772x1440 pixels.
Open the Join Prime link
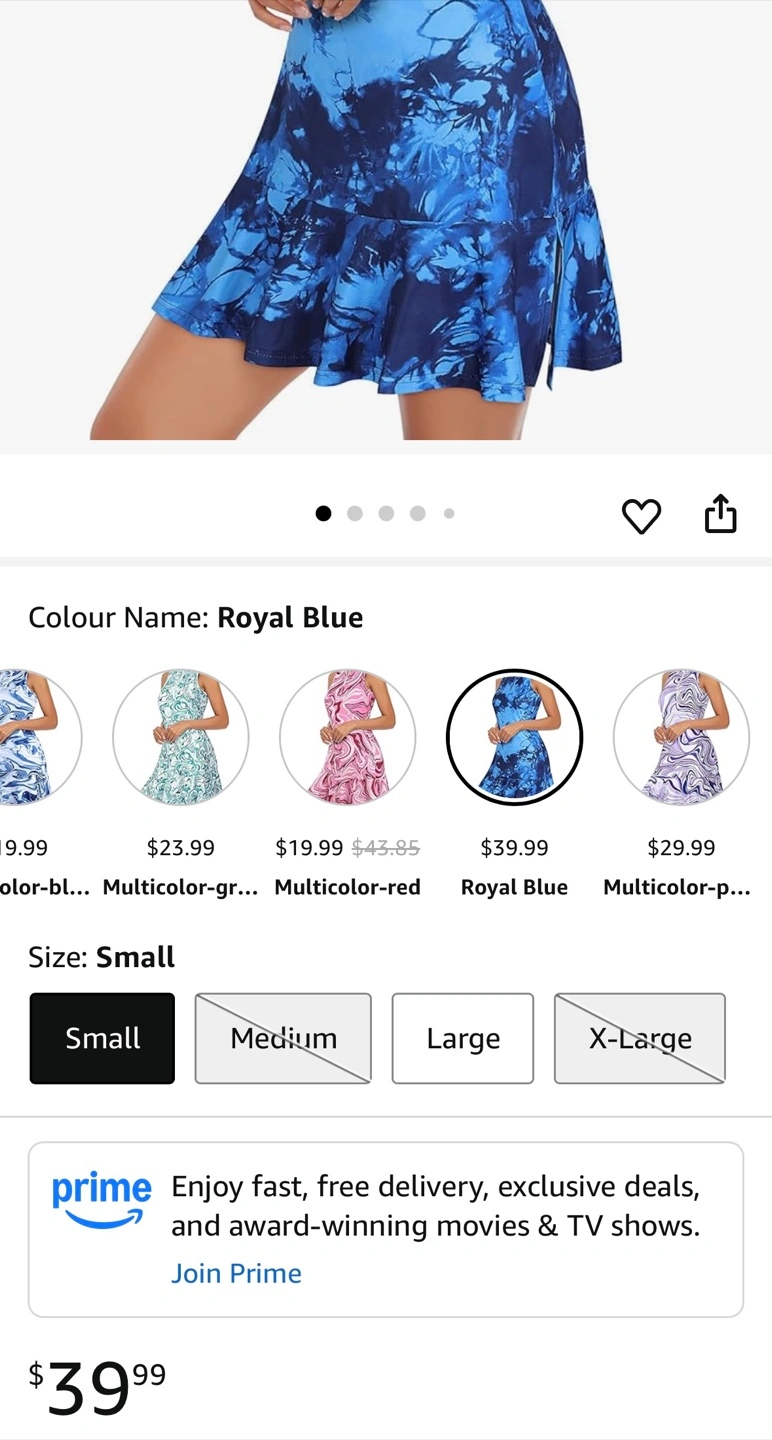236,1273
